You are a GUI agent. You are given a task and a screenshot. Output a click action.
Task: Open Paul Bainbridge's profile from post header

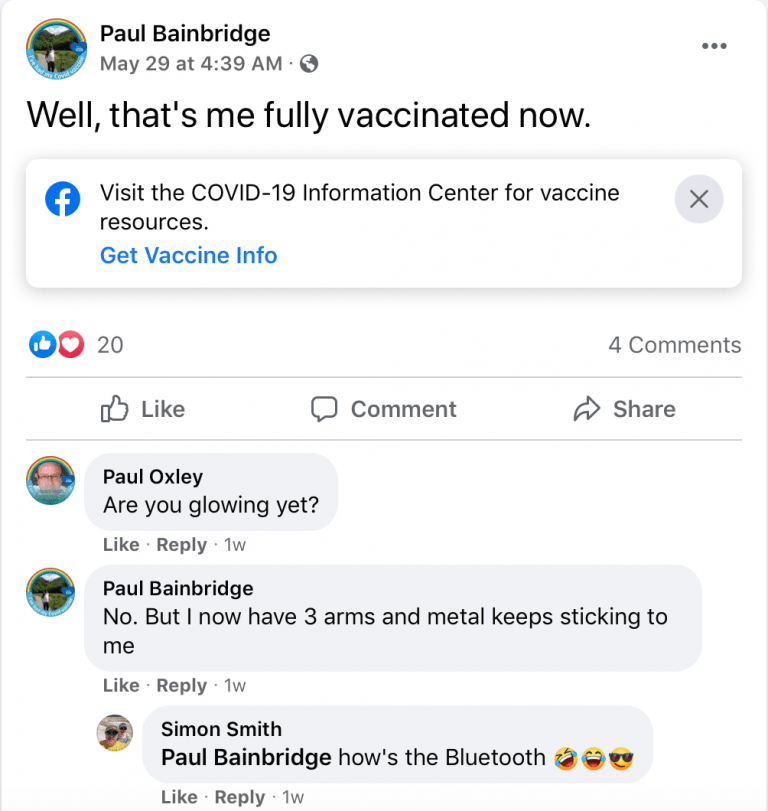point(185,34)
